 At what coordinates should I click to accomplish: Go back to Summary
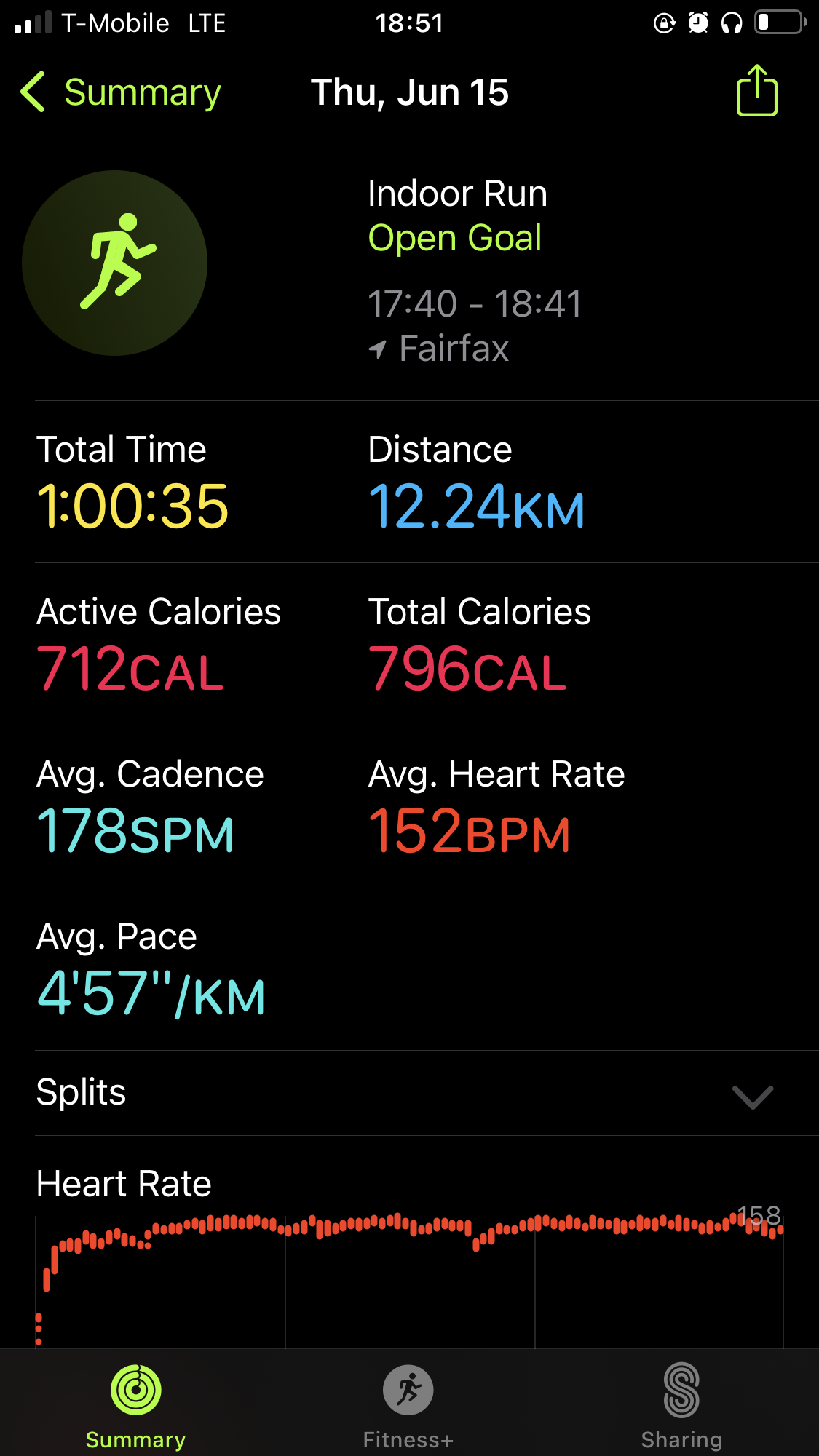121,92
